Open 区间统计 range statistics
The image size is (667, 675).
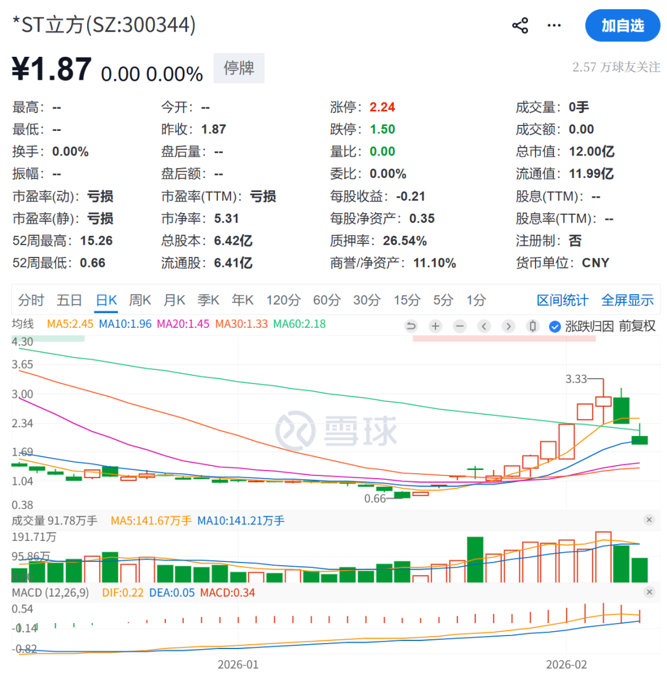(562, 299)
